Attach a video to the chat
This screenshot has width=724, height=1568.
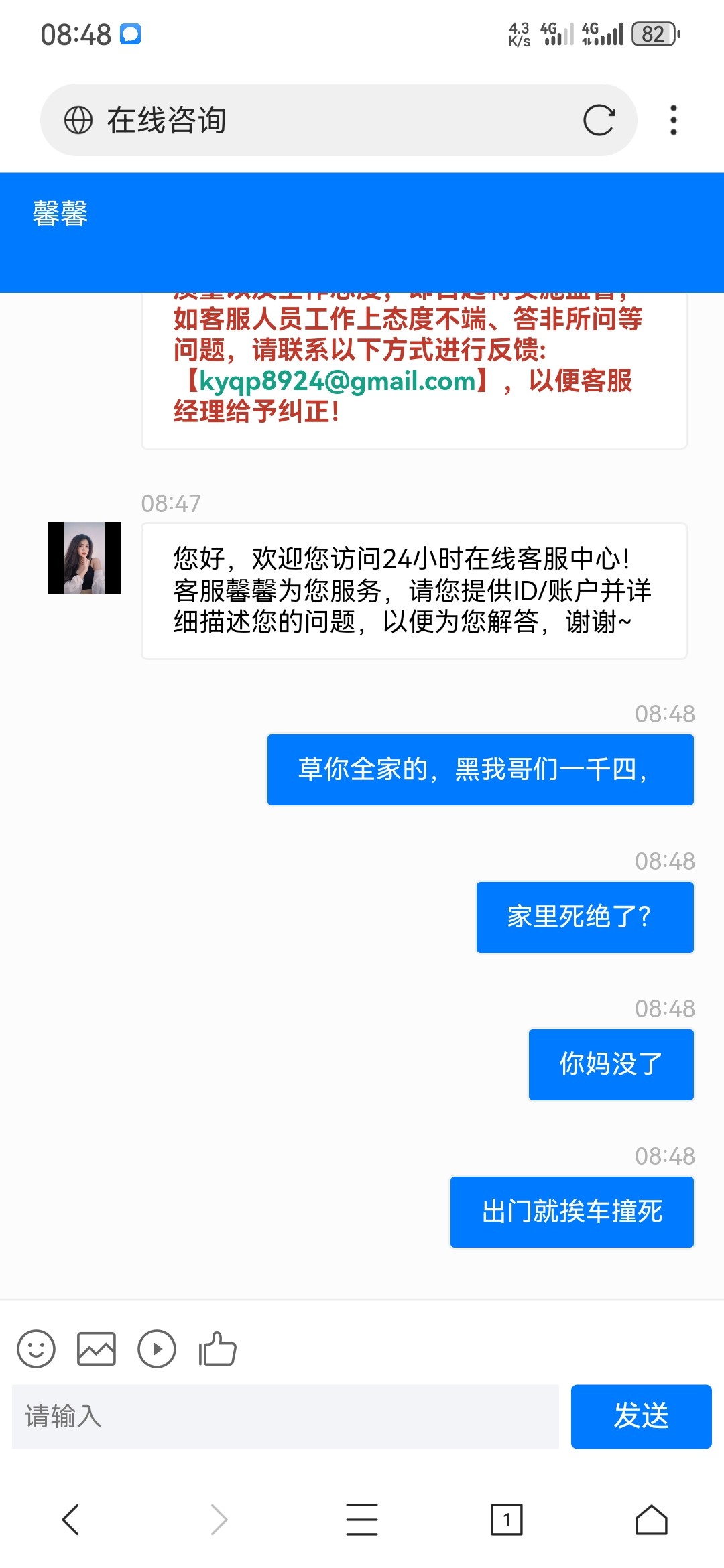click(157, 1349)
